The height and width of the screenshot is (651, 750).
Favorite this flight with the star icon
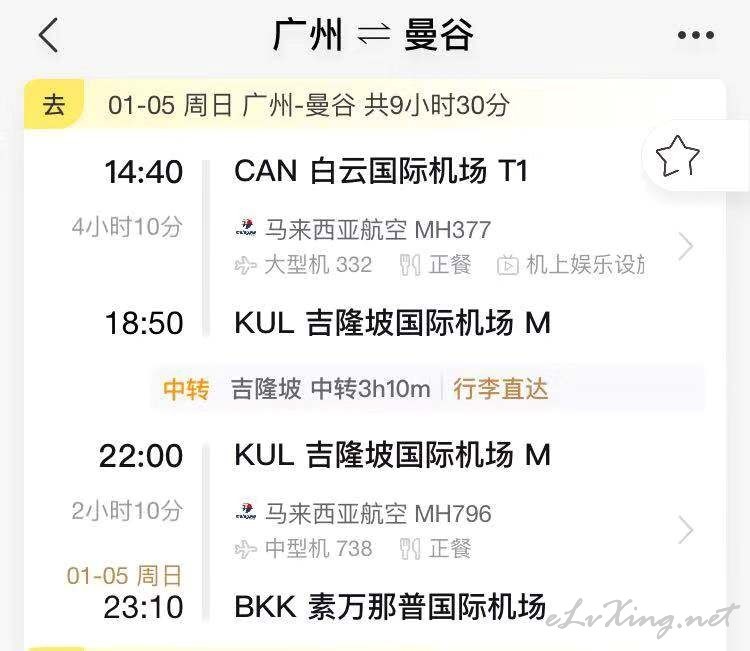click(677, 156)
